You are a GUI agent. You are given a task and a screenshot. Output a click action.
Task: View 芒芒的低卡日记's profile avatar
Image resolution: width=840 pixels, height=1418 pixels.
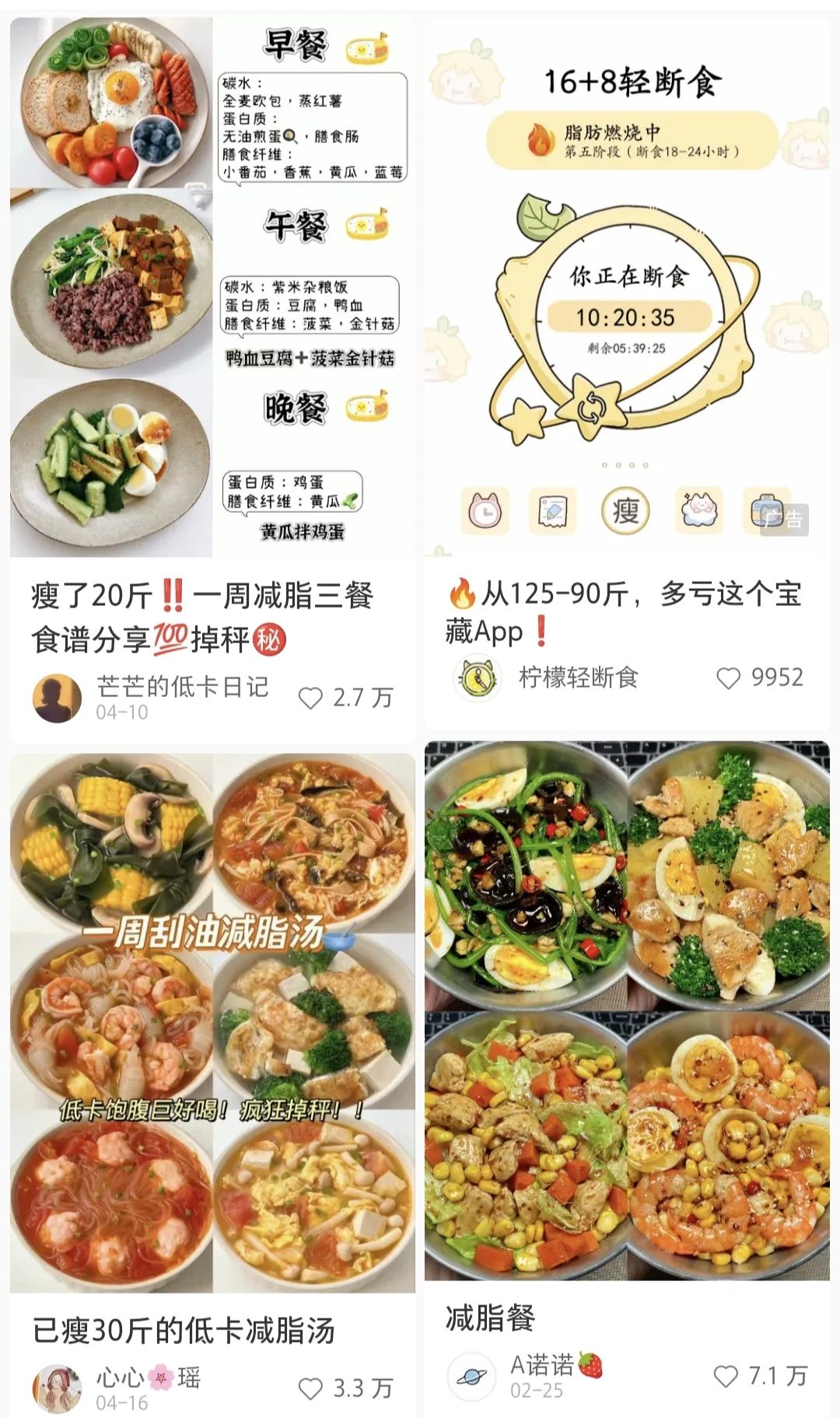[x=57, y=698]
